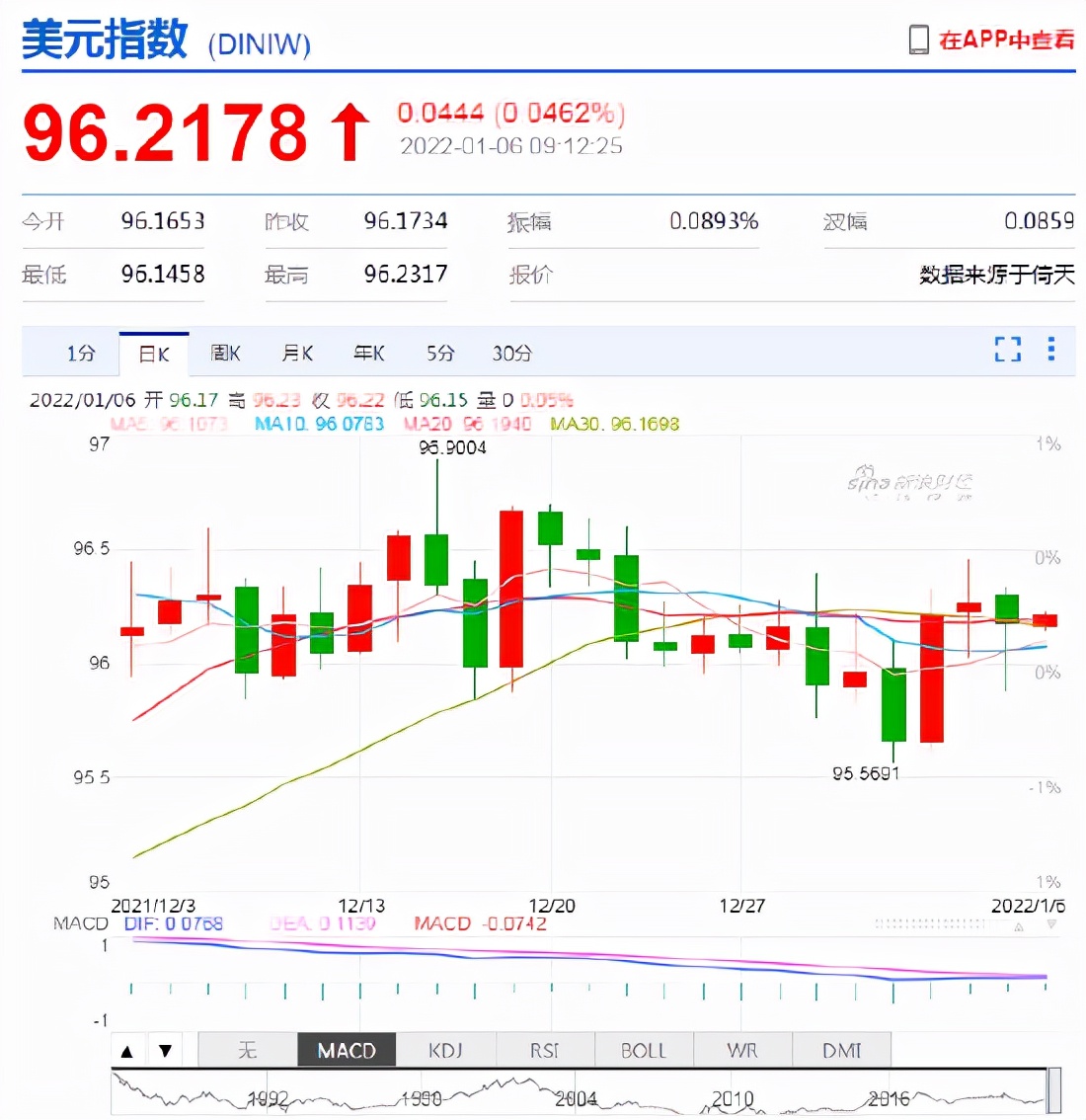Expand the chart to fullscreen
Screen dimensions: 1086x1120
[1007, 349]
